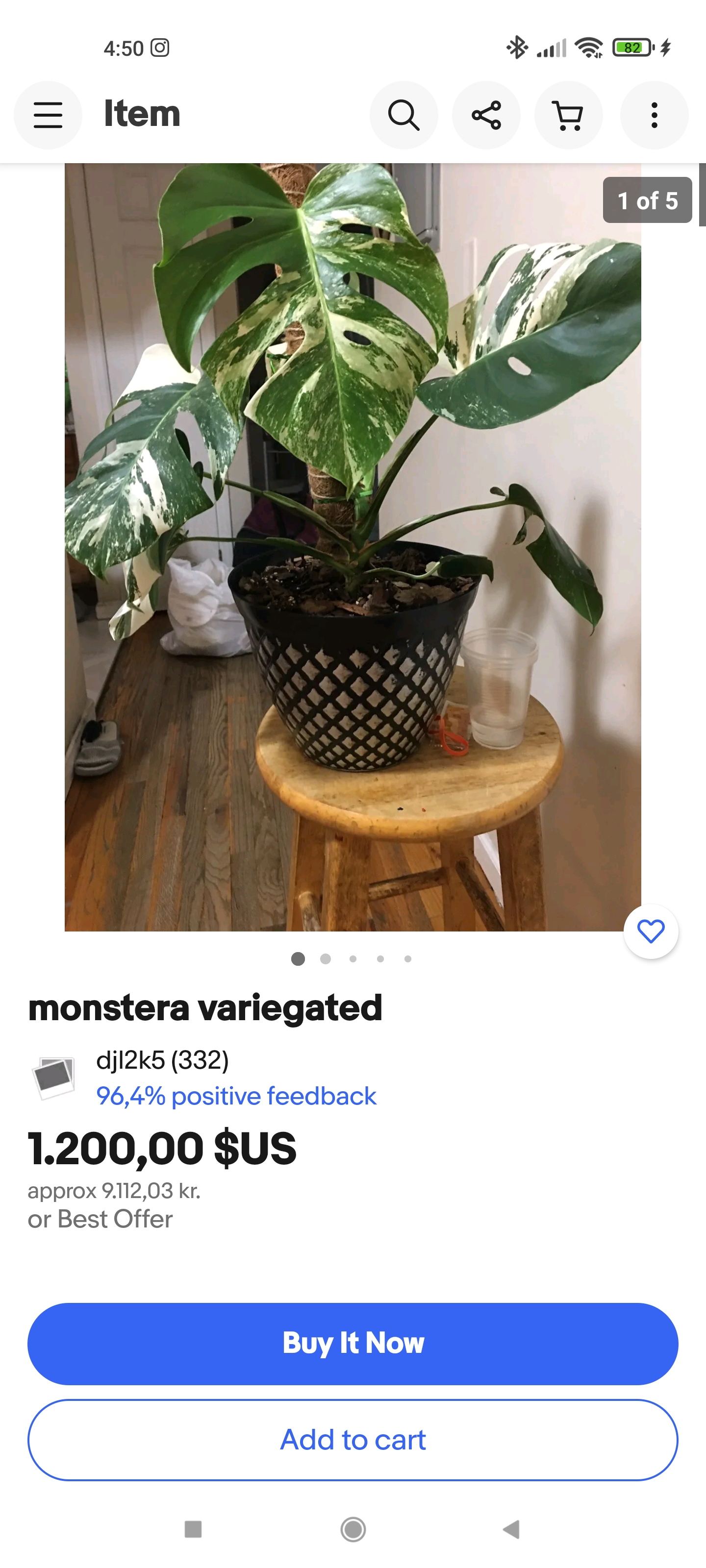
Task: Open seller djl2k5's profile
Action: (162, 1060)
